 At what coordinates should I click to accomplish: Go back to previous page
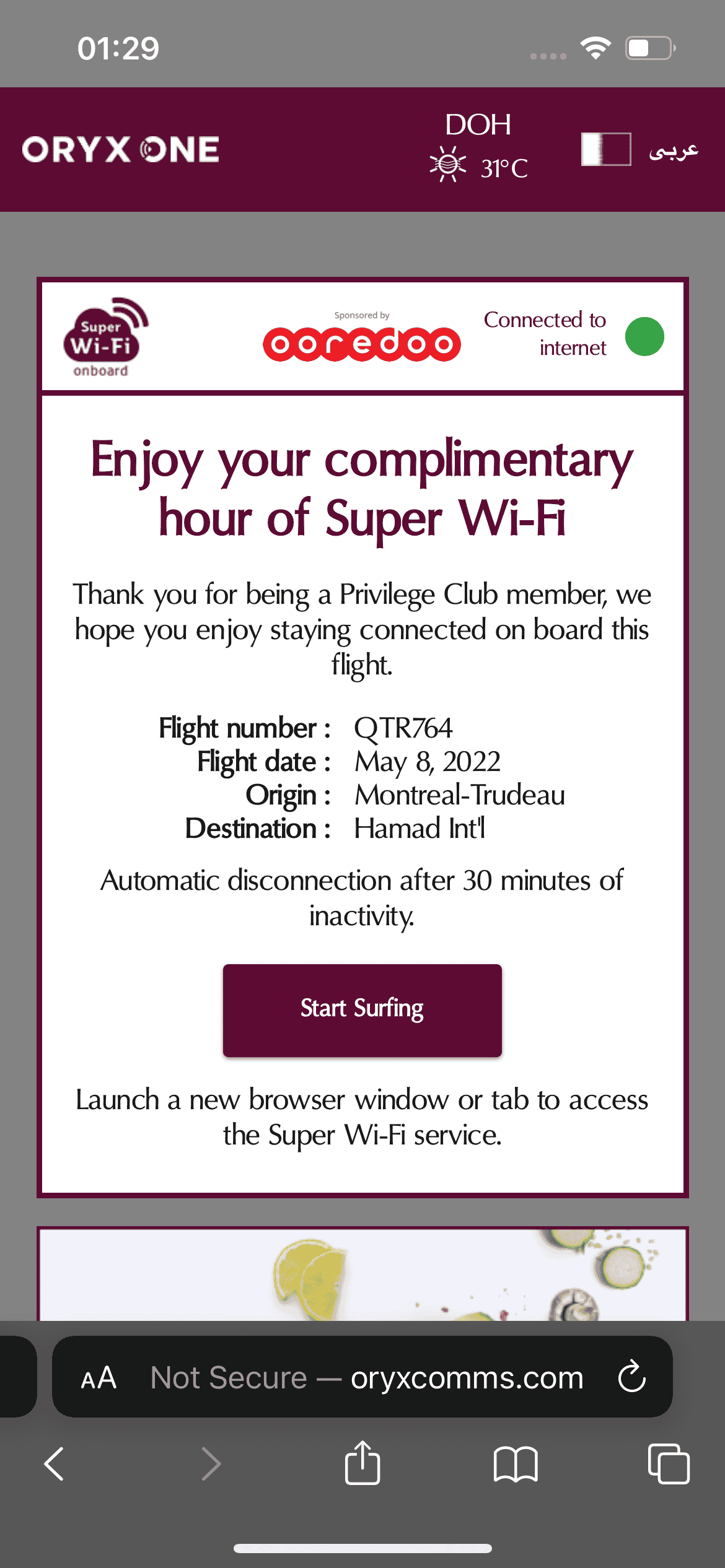(55, 1464)
